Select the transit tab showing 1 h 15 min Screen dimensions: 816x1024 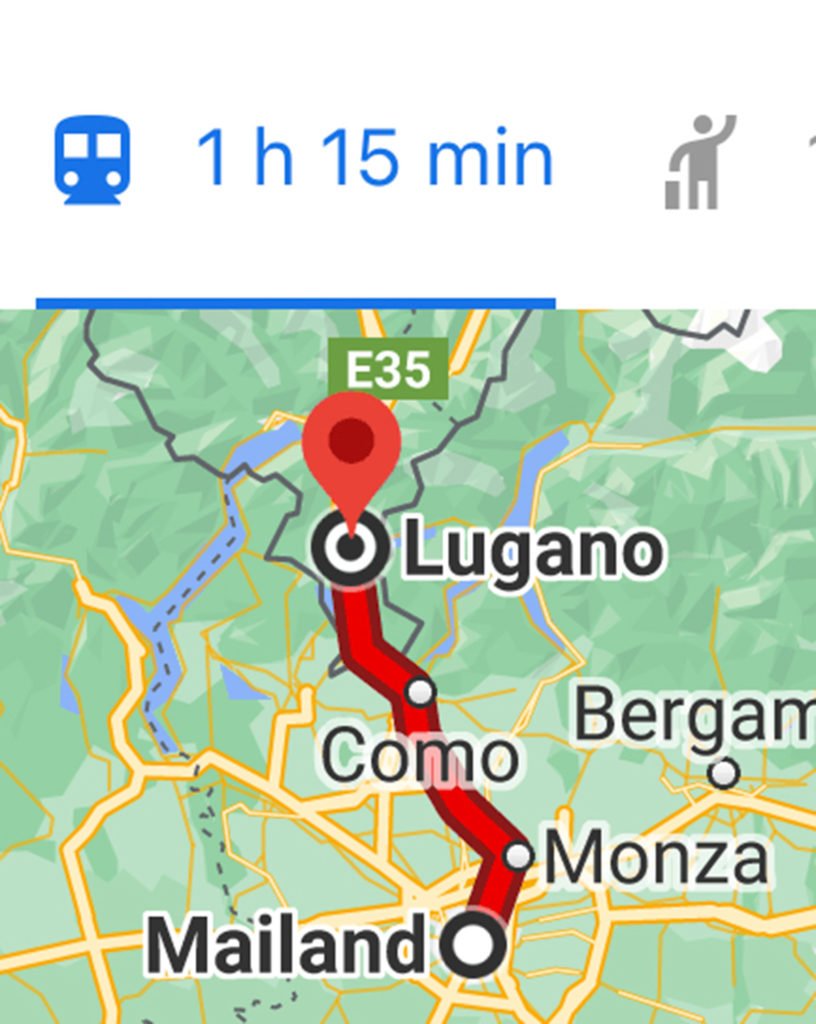(300, 160)
